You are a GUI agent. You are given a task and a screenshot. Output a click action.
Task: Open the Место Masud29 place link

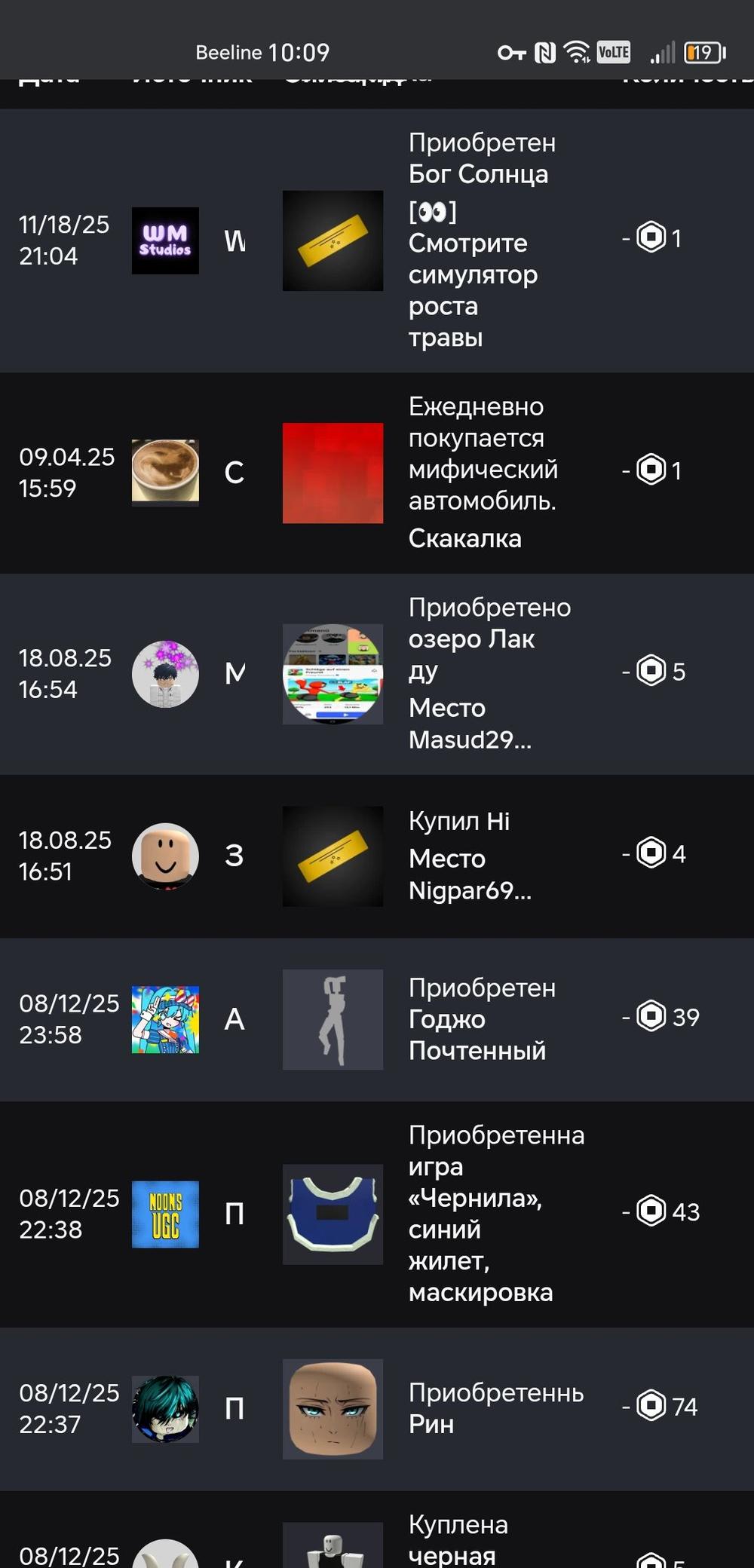470,724
